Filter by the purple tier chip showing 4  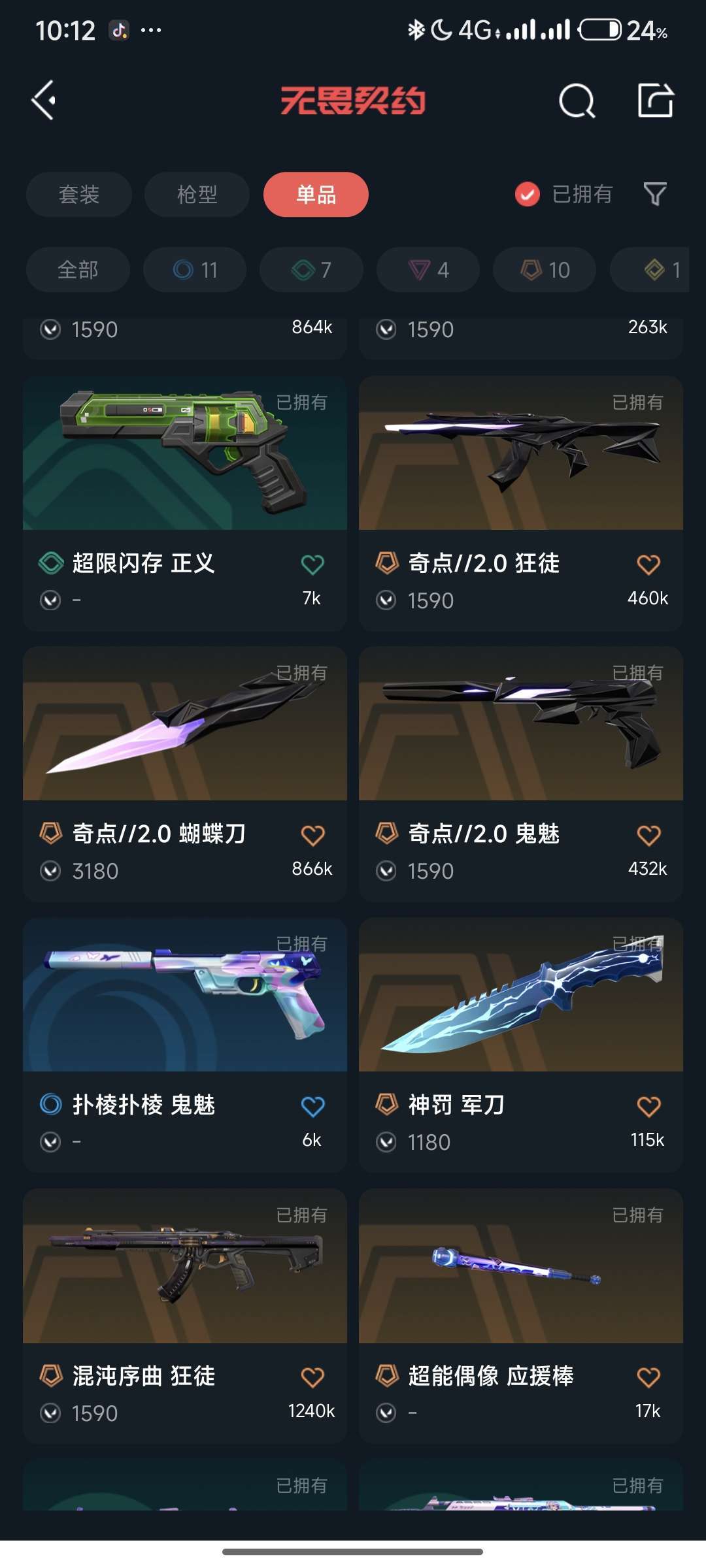[428, 270]
